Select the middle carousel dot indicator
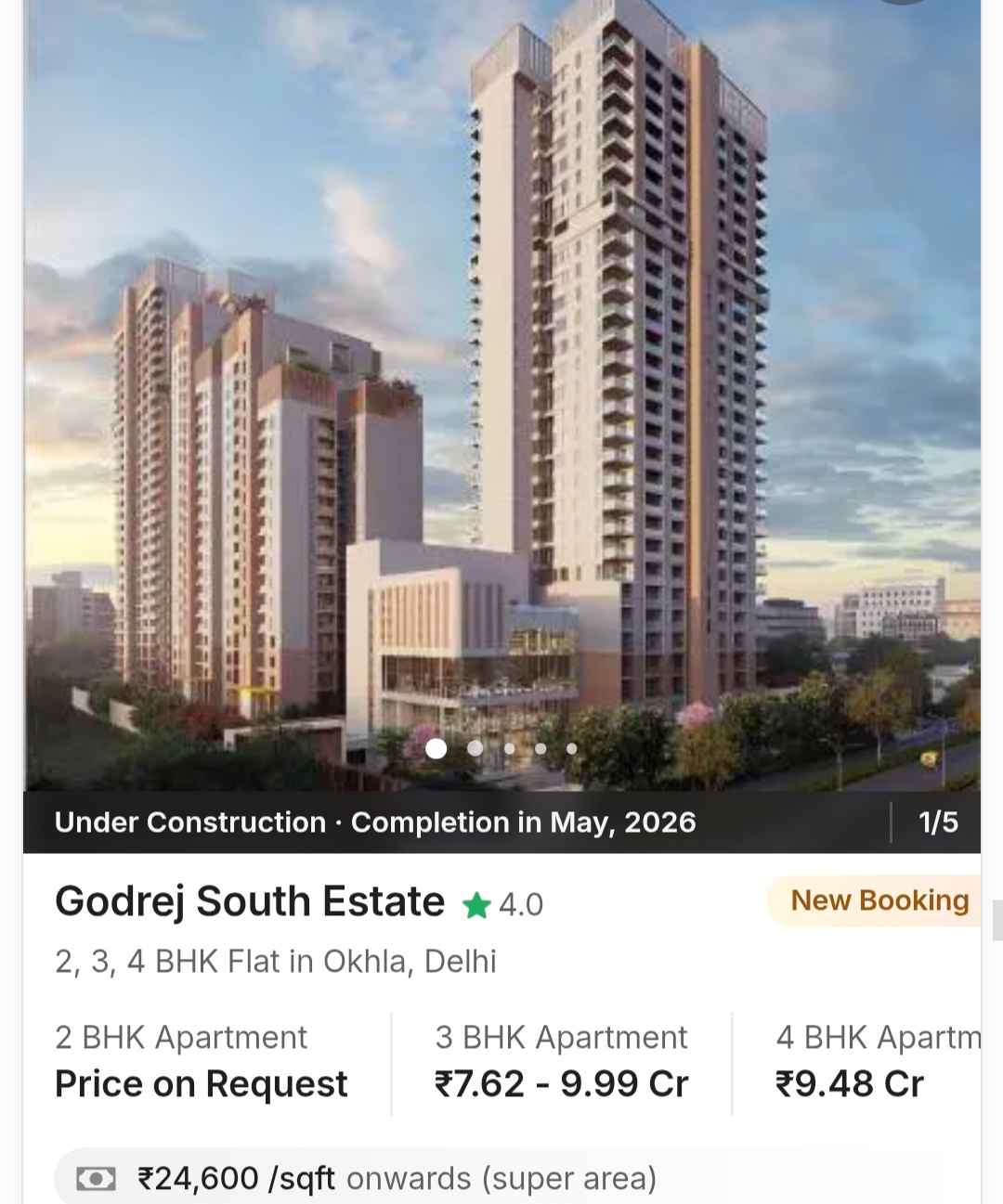Viewport: 1003px width, 1204px height. (x=508, y=748)
